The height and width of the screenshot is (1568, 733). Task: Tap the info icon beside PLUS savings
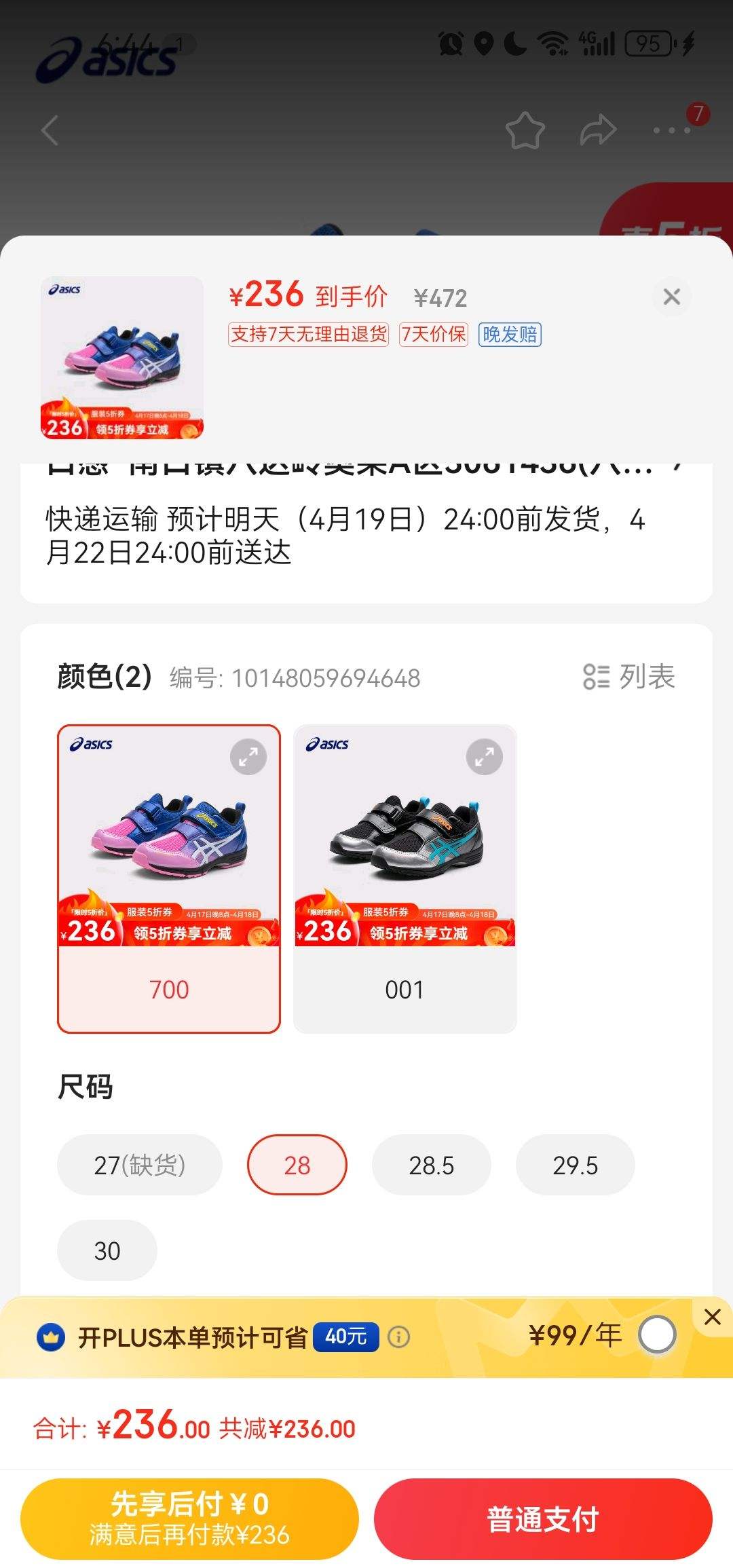coord(397,1334)
